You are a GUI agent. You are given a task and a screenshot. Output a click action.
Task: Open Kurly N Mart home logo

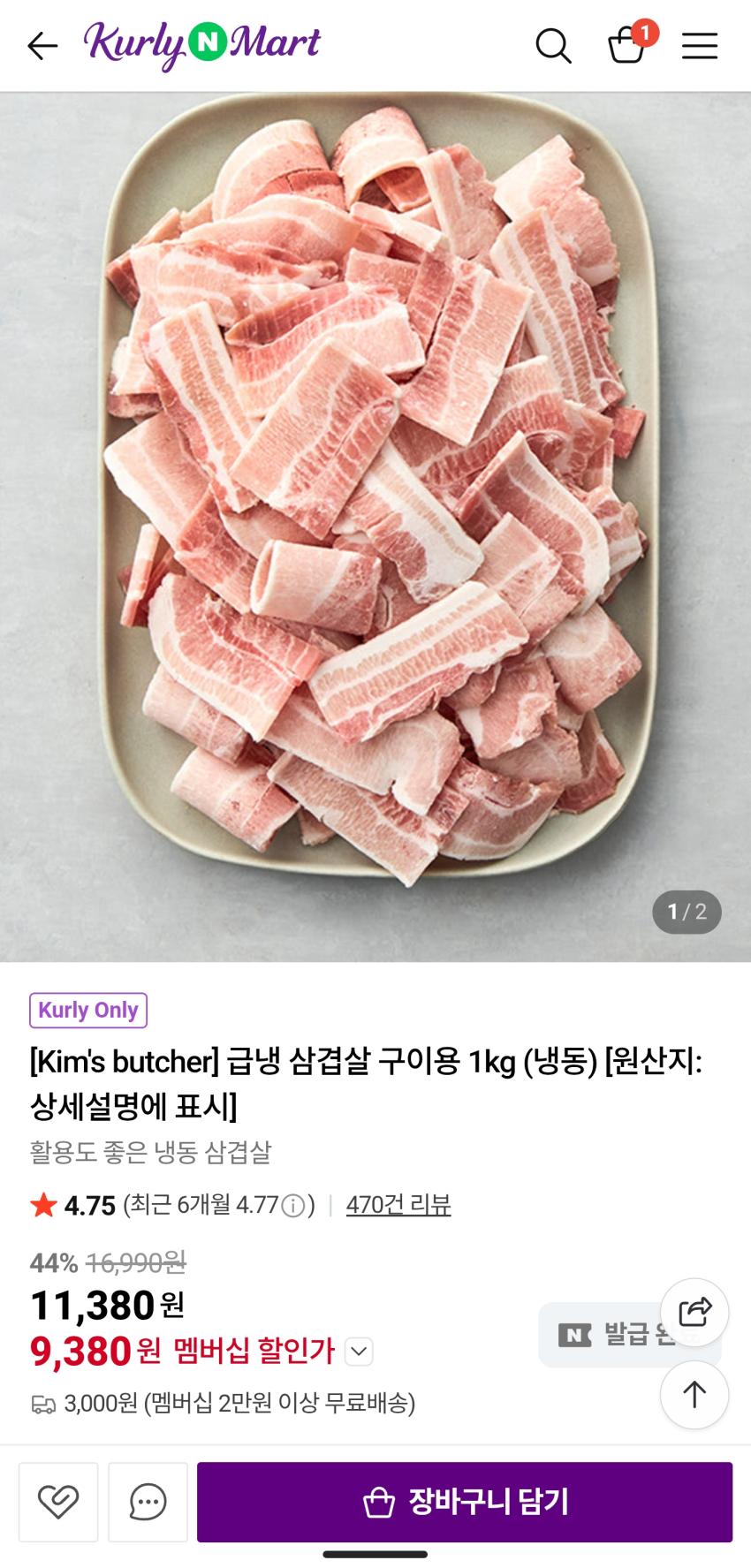tap(202, 44)
